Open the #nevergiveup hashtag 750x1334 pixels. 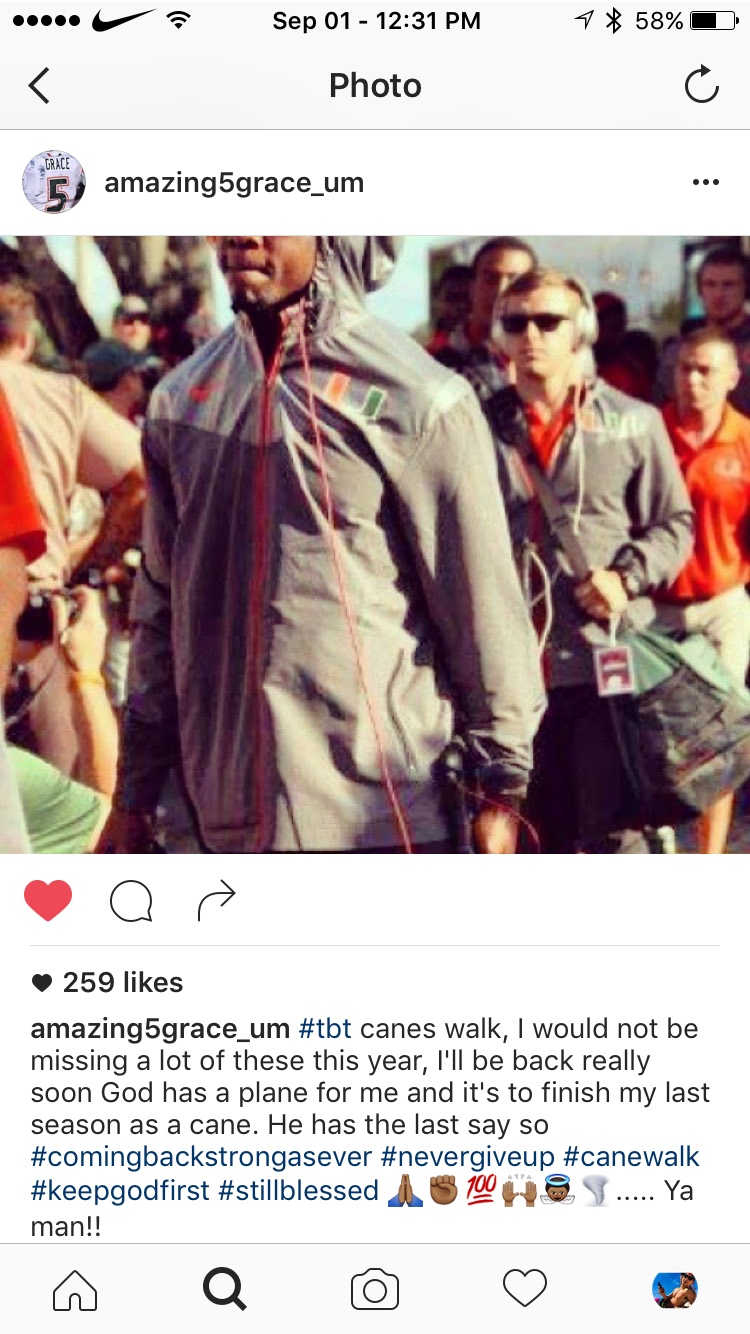pyautogui.click(x=468, y=1158)
